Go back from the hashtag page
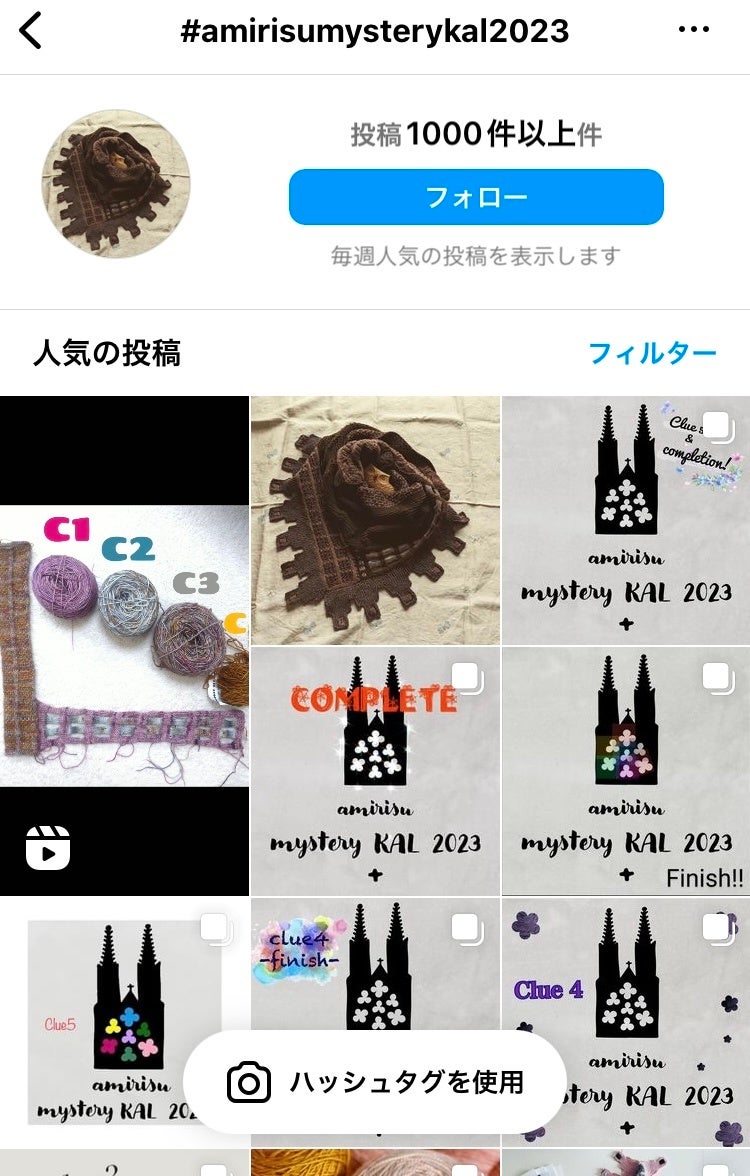The width and height of the screenshot is (750, 1176). pyautogui.click(x=32, y=31)
